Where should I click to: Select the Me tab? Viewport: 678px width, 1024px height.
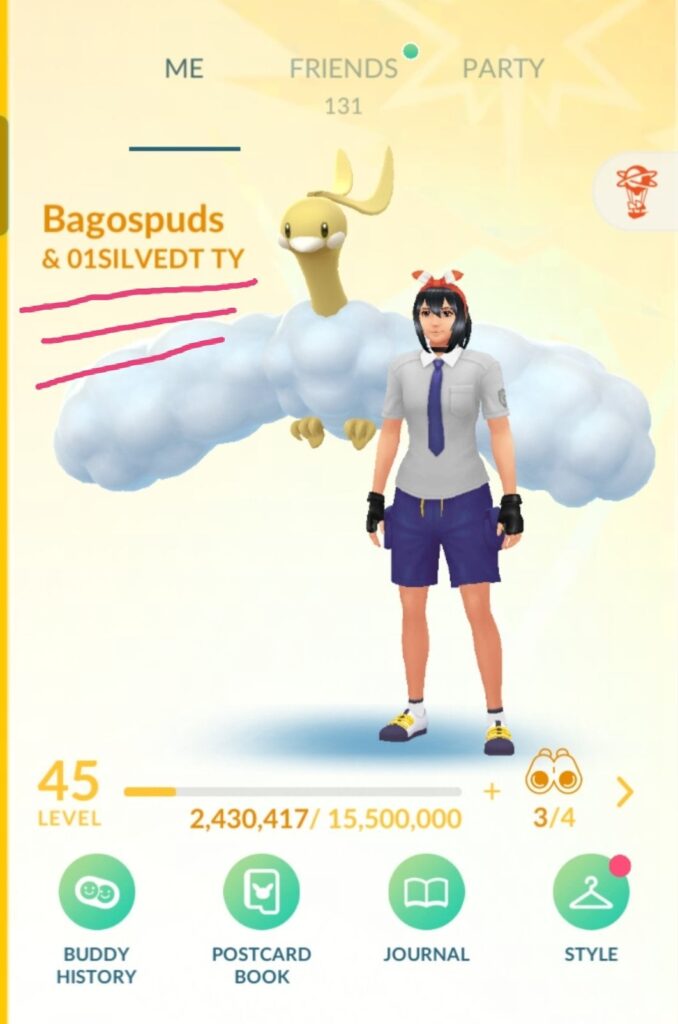click(x=184, y=69)
